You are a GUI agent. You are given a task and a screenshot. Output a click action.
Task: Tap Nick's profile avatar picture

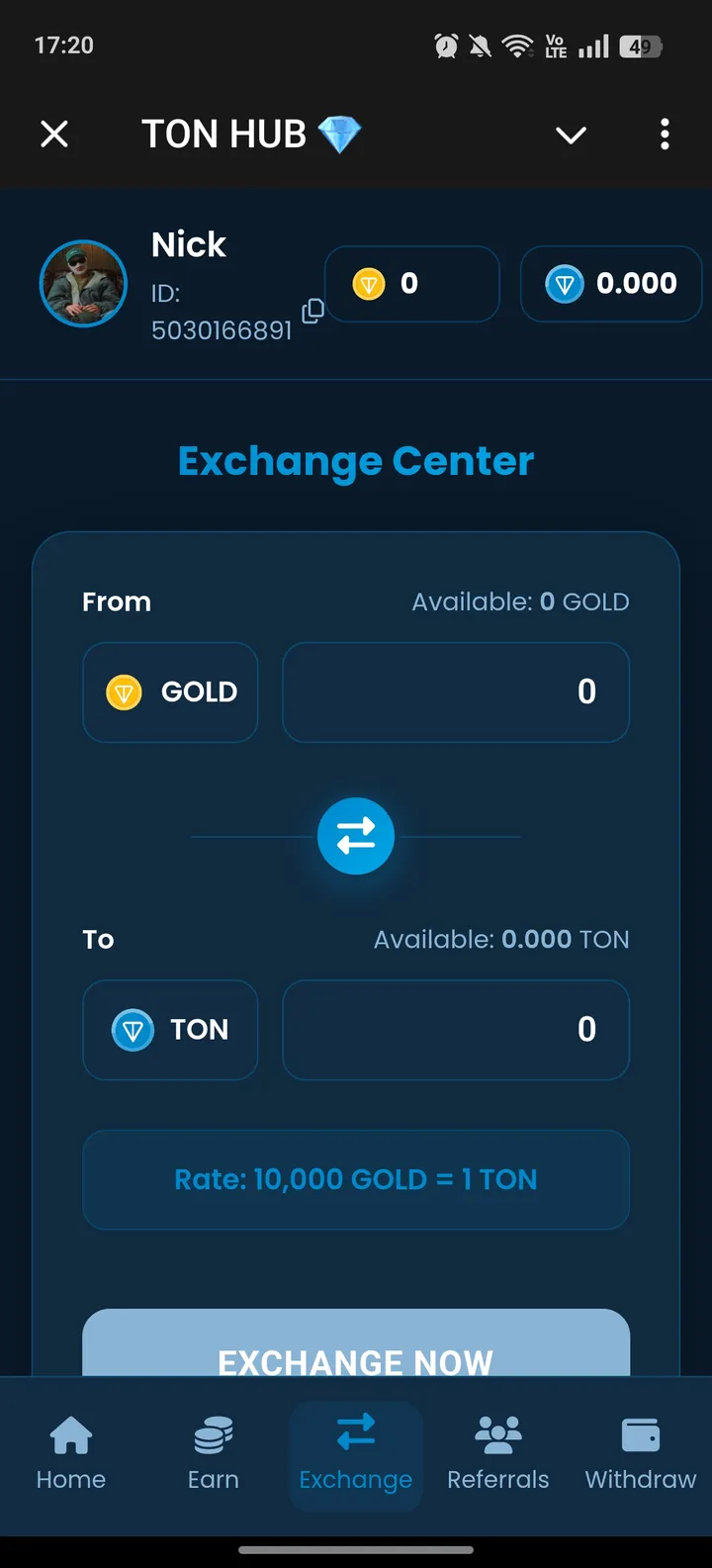tap(83, 284)
